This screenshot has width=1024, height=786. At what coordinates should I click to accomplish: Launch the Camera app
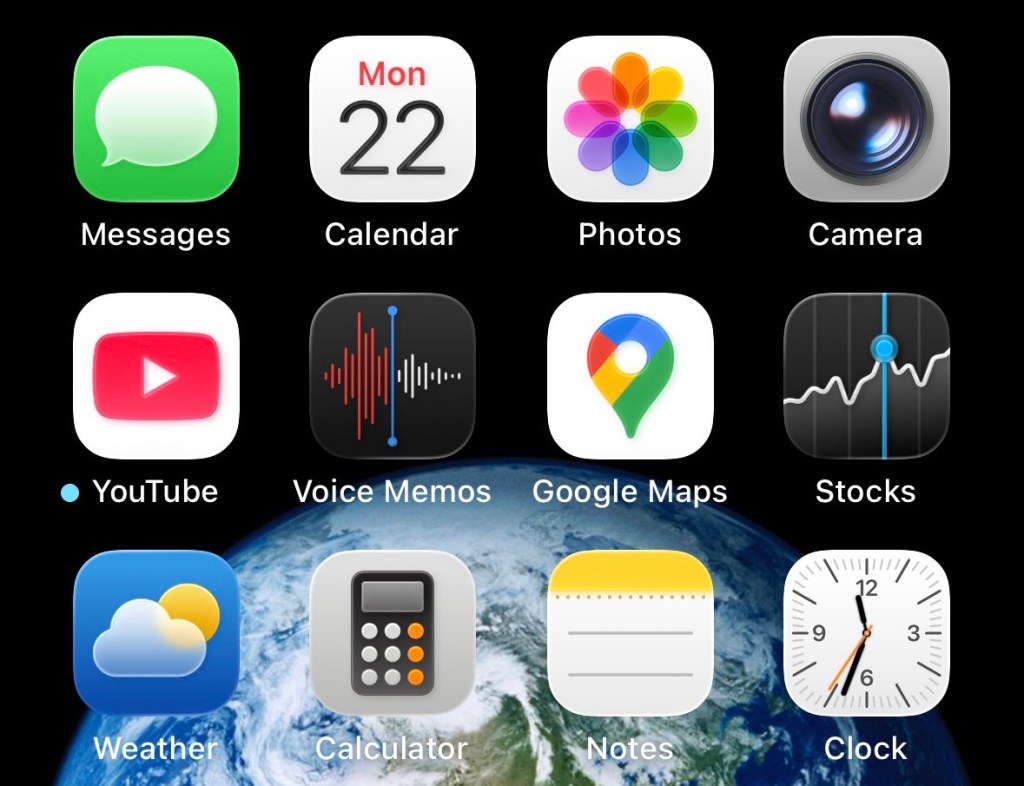click(866, 119)
